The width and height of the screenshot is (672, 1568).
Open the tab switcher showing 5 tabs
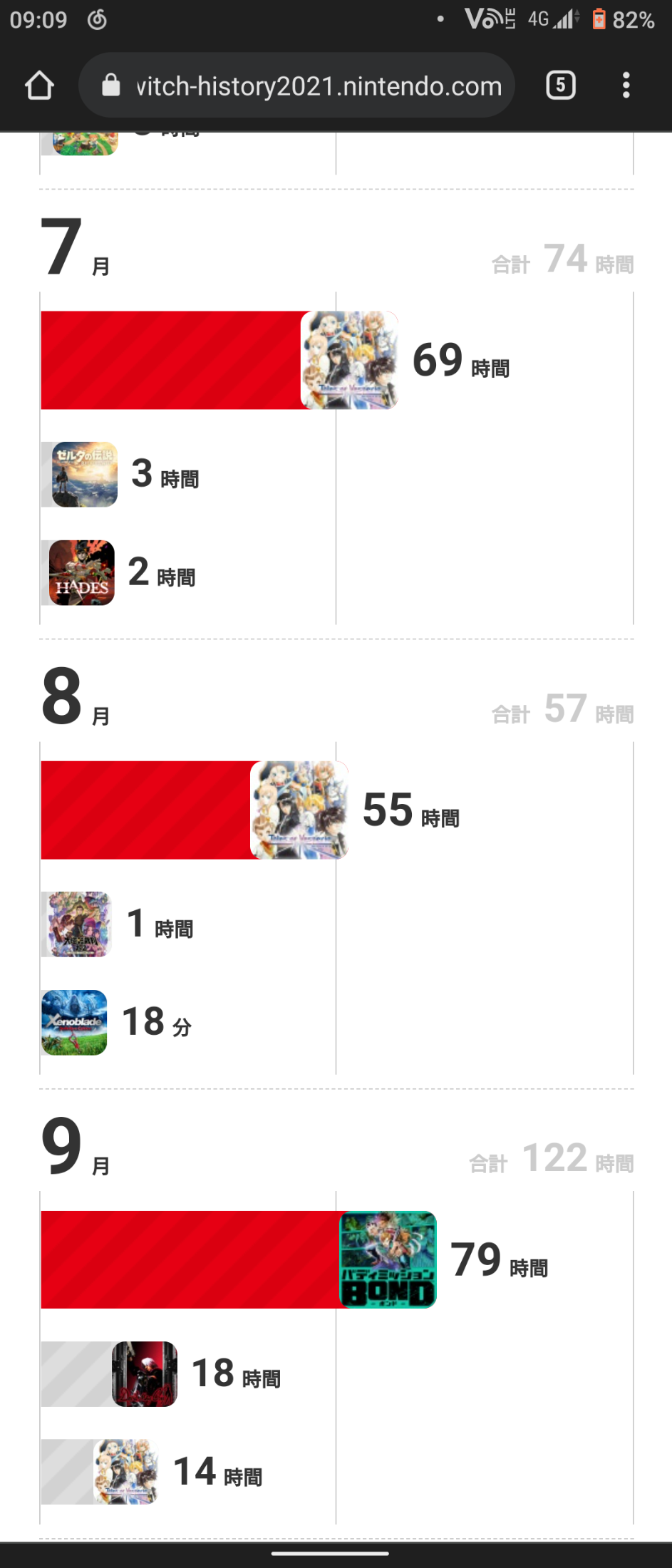pyautogui.click(x=560, y=86)
